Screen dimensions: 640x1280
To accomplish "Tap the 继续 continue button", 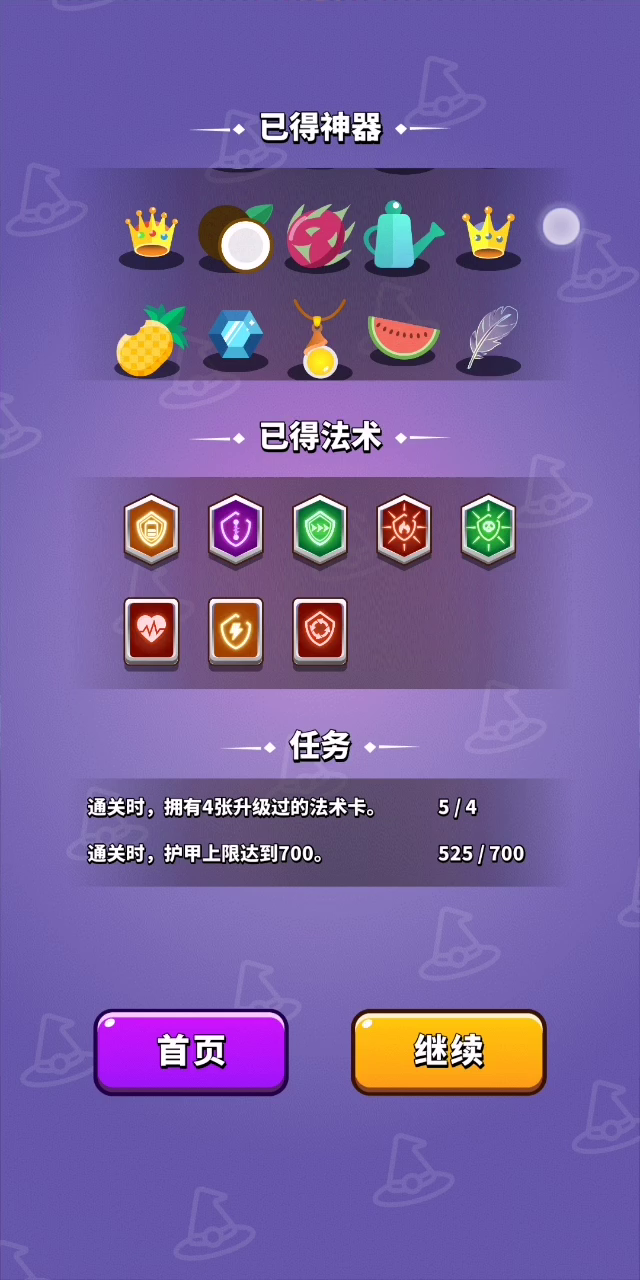I will coord(448,1051).
